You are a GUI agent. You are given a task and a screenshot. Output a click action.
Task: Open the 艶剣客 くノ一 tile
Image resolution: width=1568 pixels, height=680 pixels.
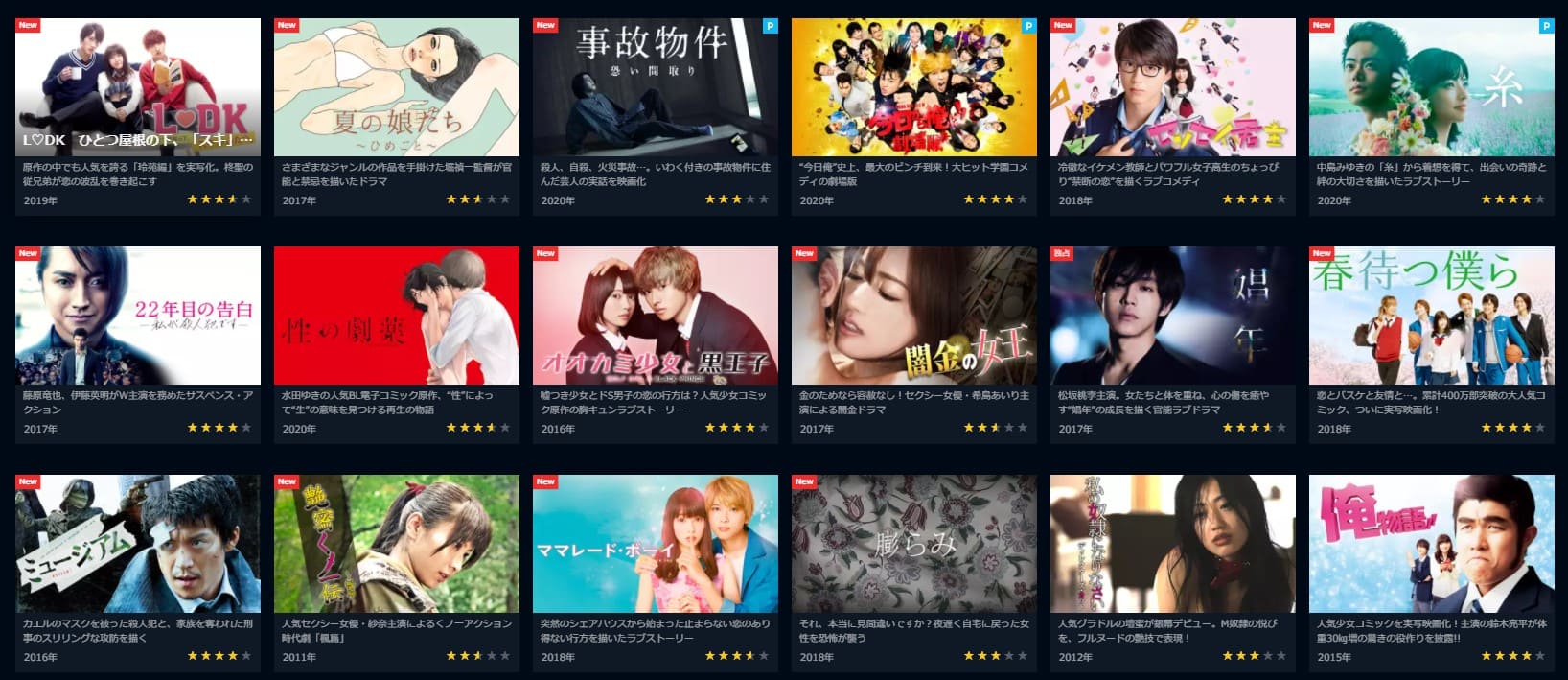pos(396,544)
